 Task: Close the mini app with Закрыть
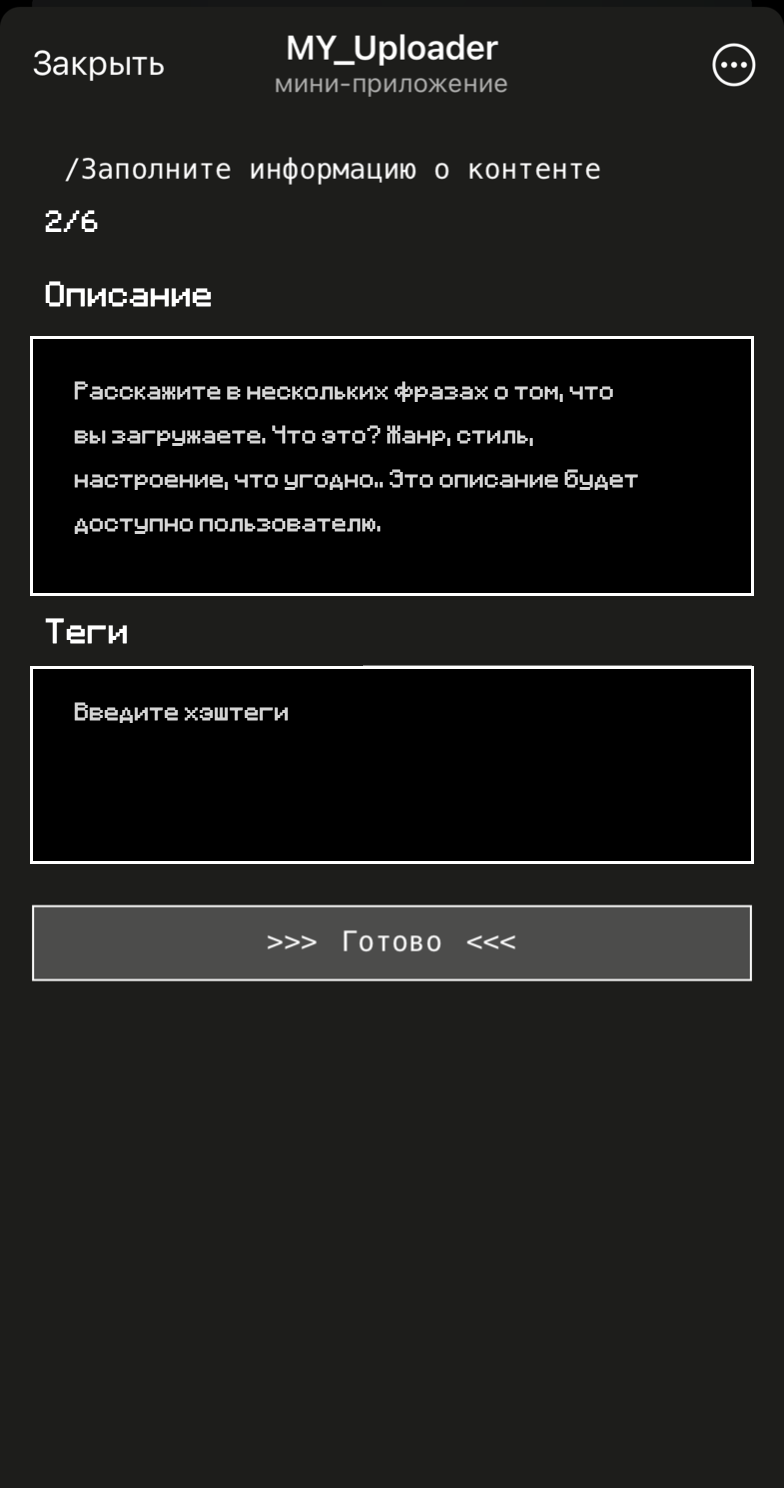pos(98,64)
